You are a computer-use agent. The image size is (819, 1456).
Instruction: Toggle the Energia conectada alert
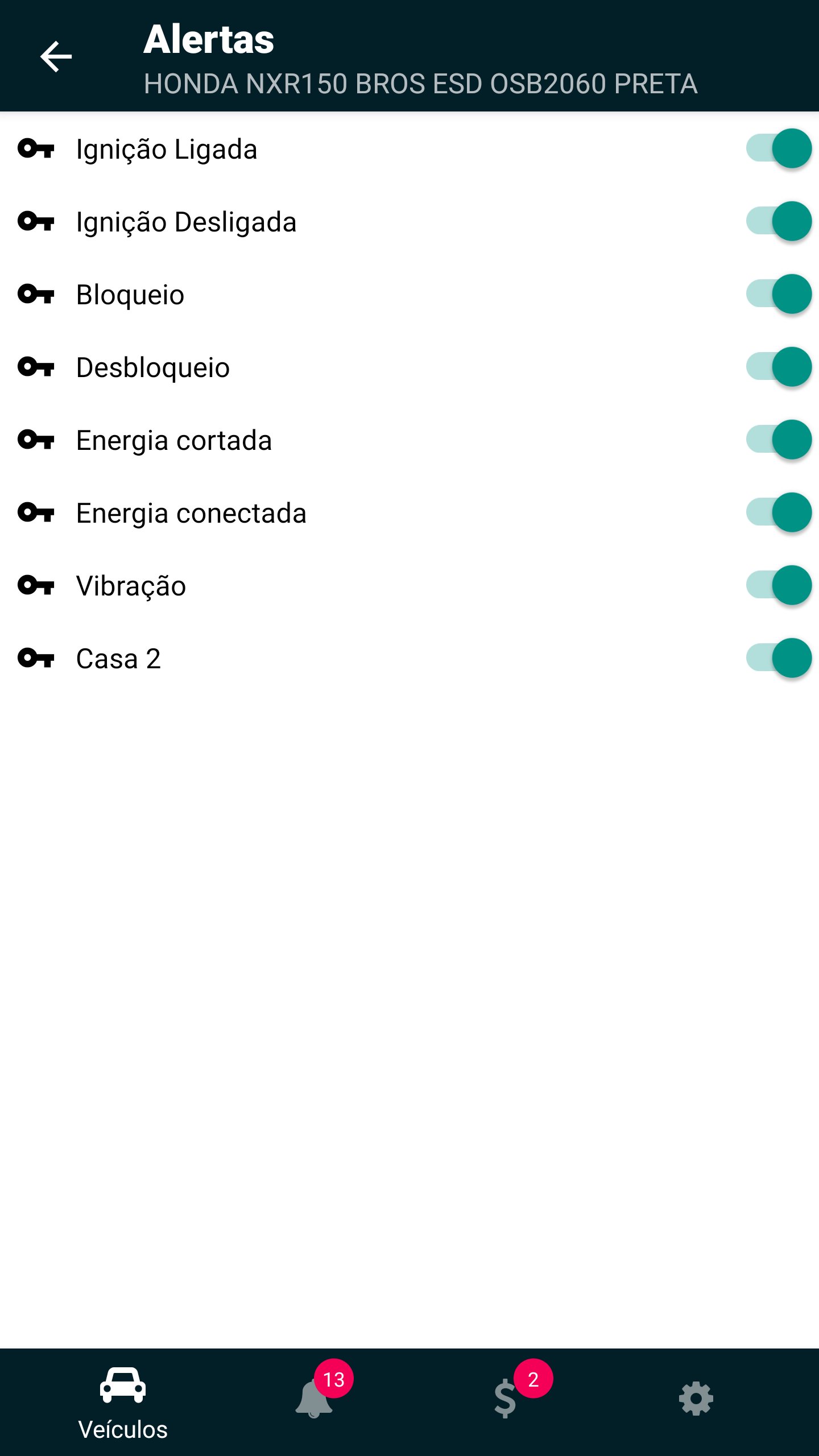point(778,512)
